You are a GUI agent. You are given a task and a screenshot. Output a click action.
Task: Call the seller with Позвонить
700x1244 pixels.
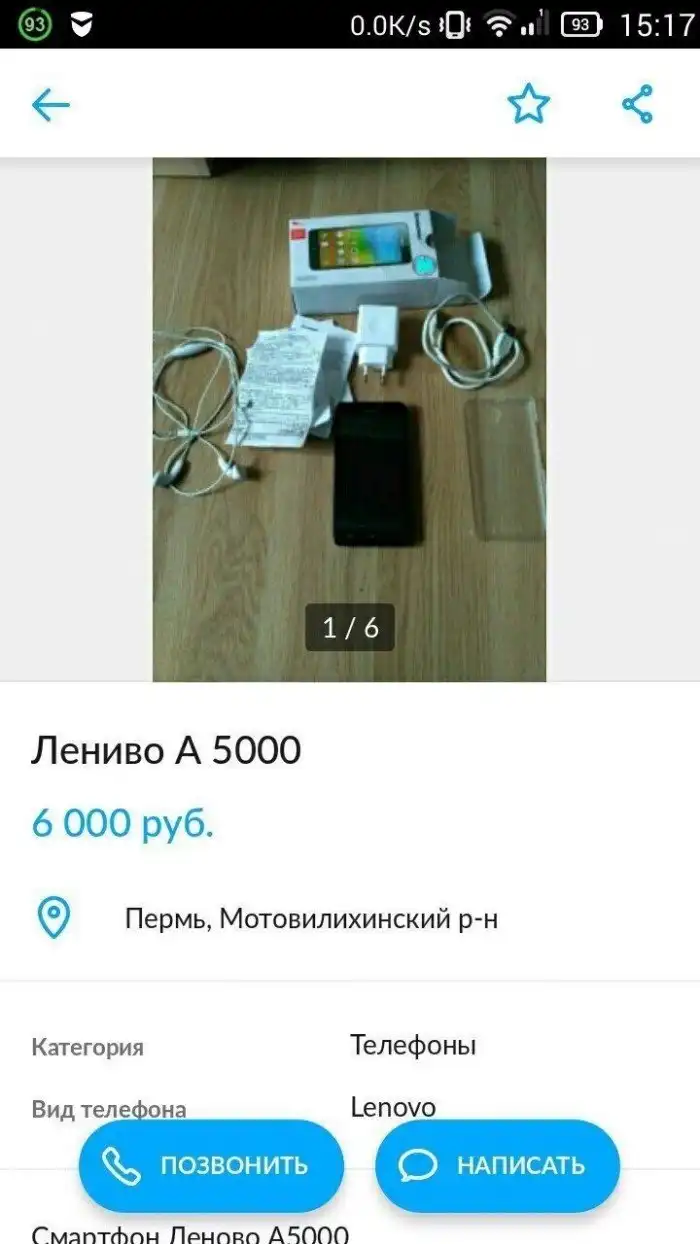(211, 1165)
